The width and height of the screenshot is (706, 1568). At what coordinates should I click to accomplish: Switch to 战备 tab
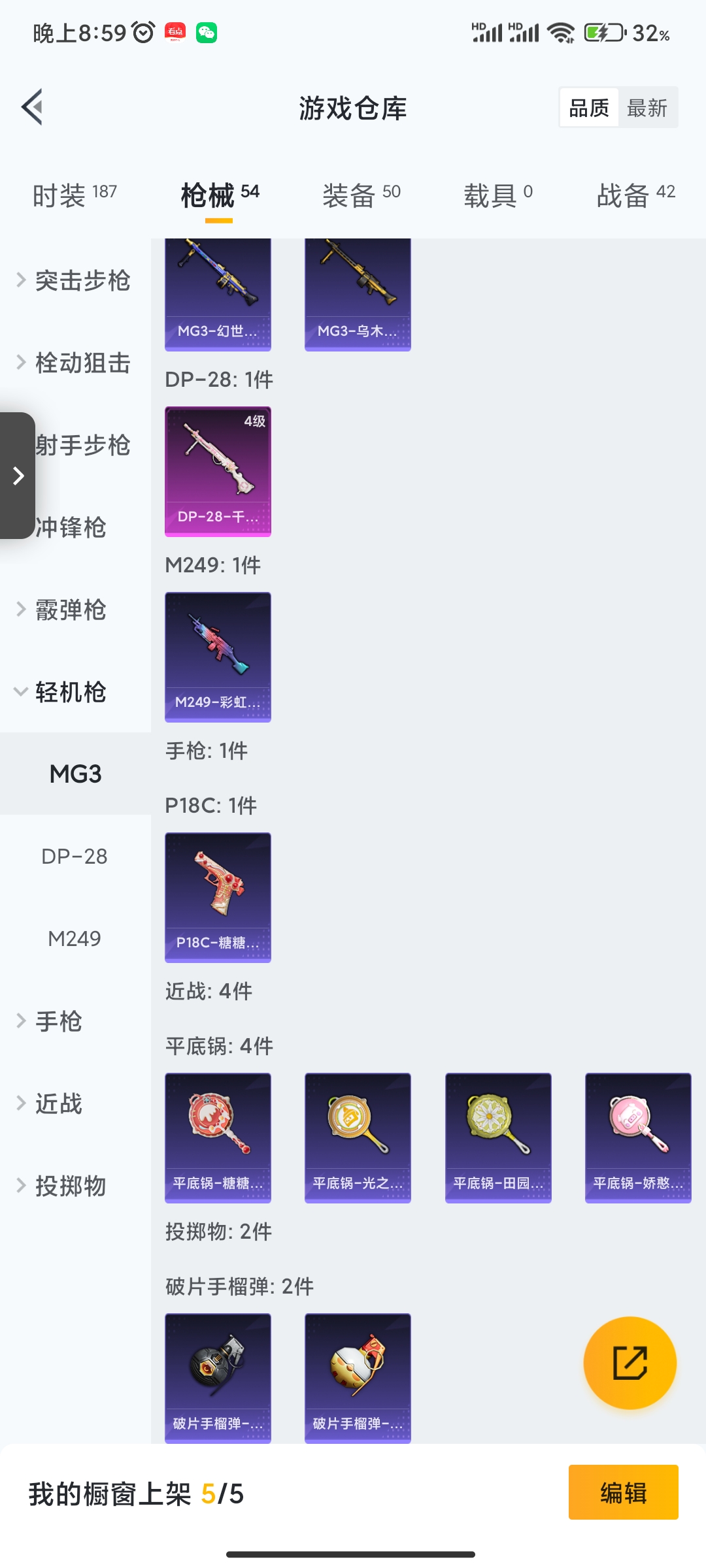coord(635,195)
